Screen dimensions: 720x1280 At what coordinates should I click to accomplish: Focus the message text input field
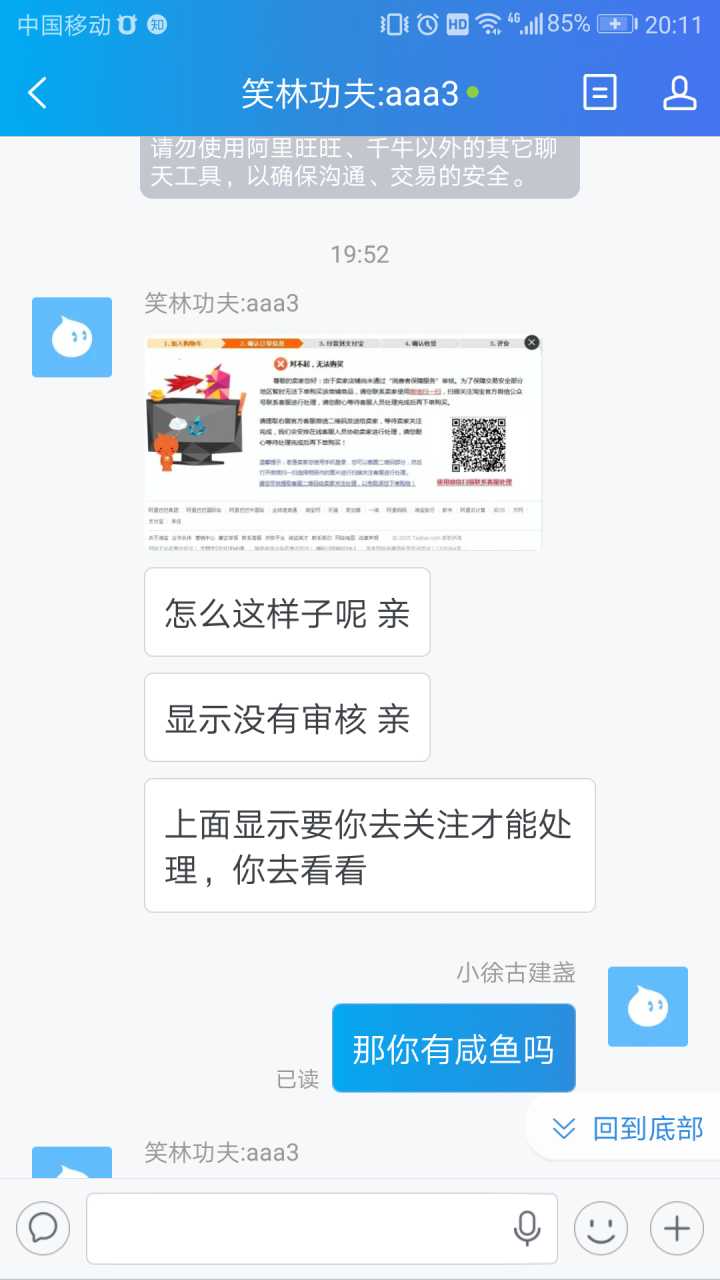(300, 1228)
